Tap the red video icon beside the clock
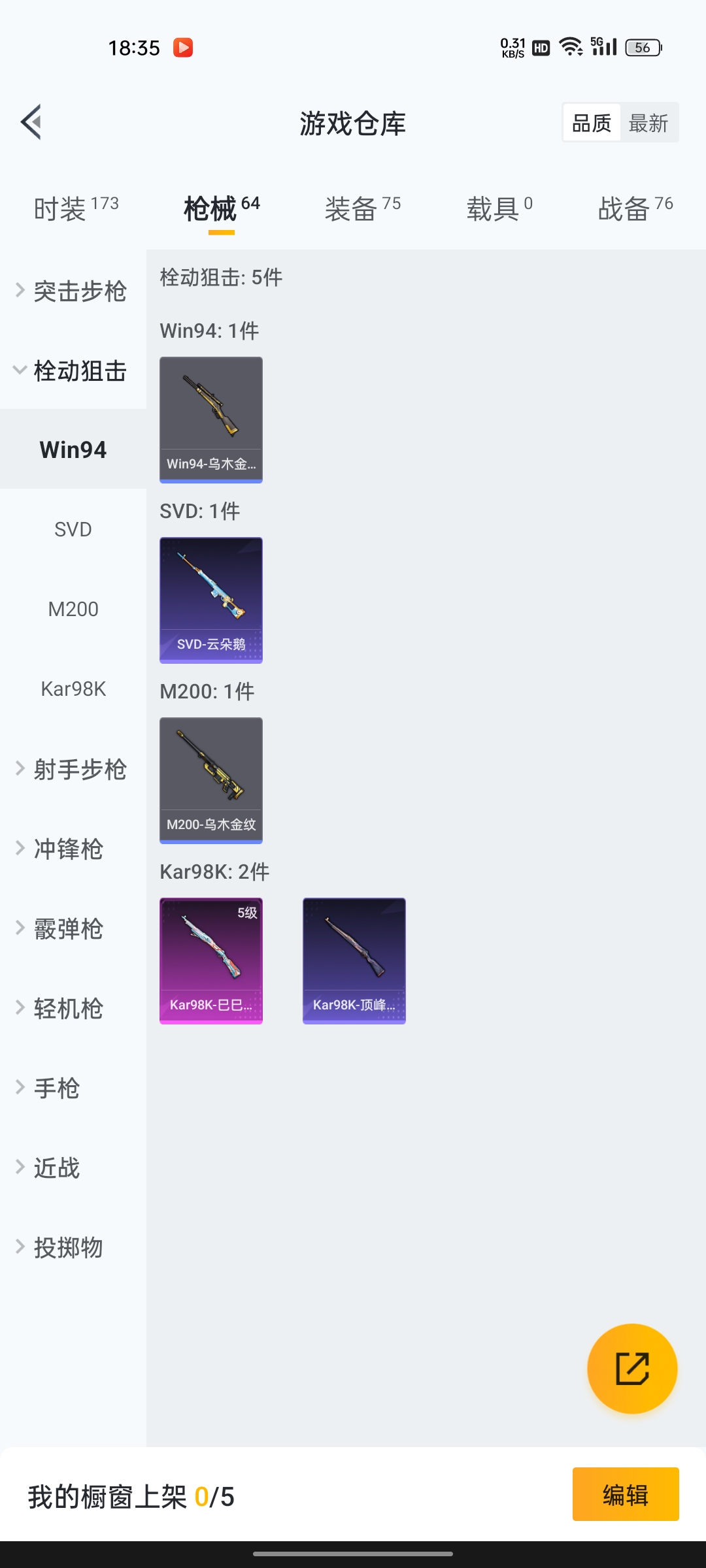This screenshot has width=706, height=1568. coord(184,47)
